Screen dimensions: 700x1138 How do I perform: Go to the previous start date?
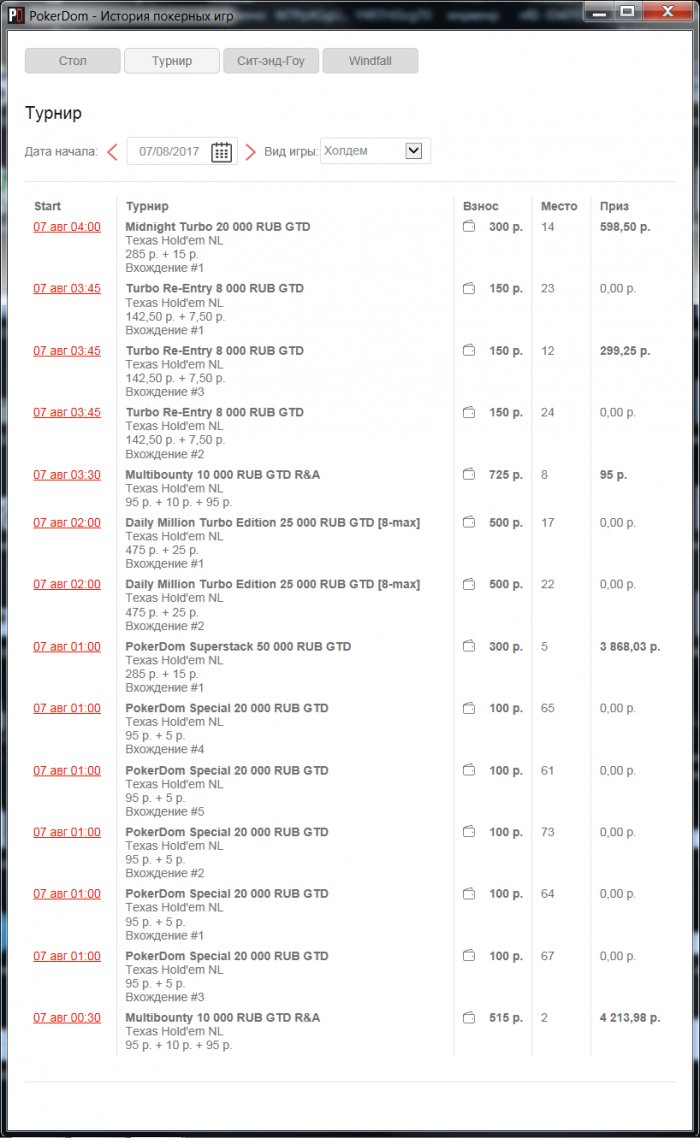pyautogui.click(x=112, y=152)
